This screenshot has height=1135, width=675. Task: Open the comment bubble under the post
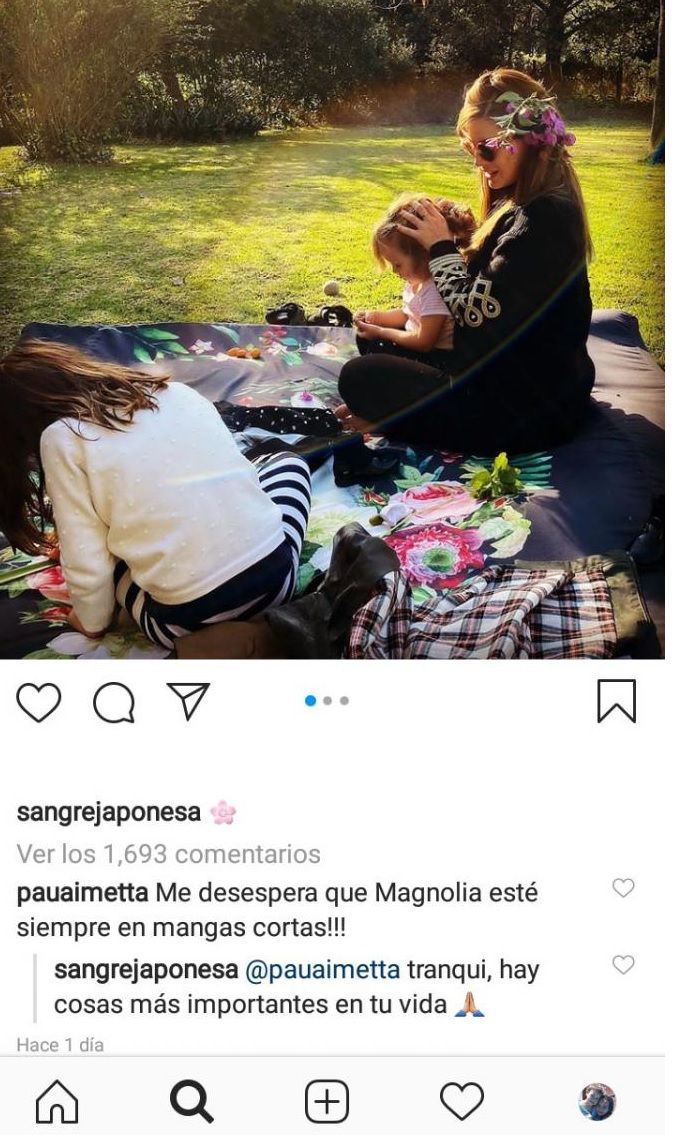[x=114, y=703]
